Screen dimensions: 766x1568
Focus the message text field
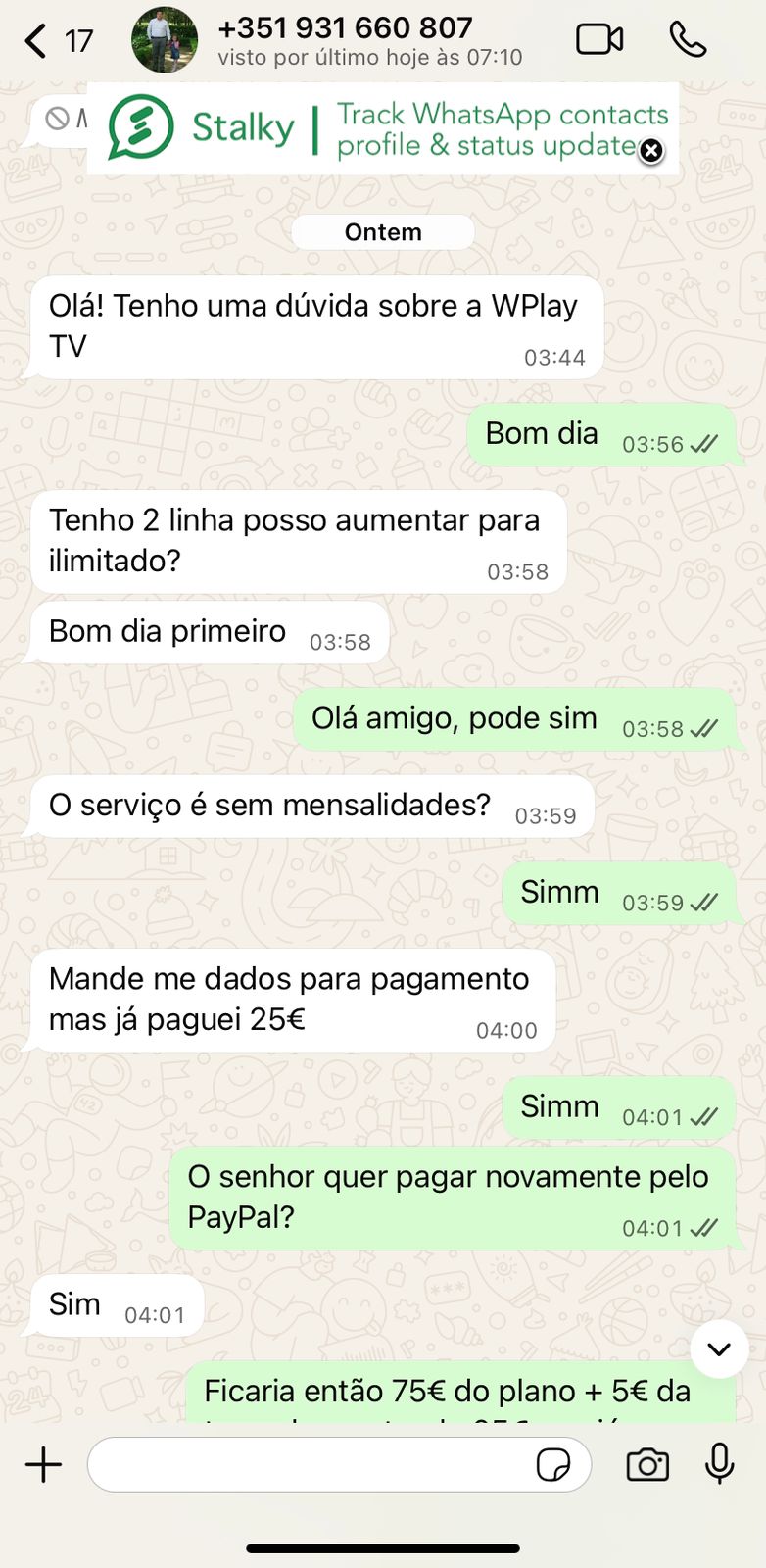tap(304, 1465)
